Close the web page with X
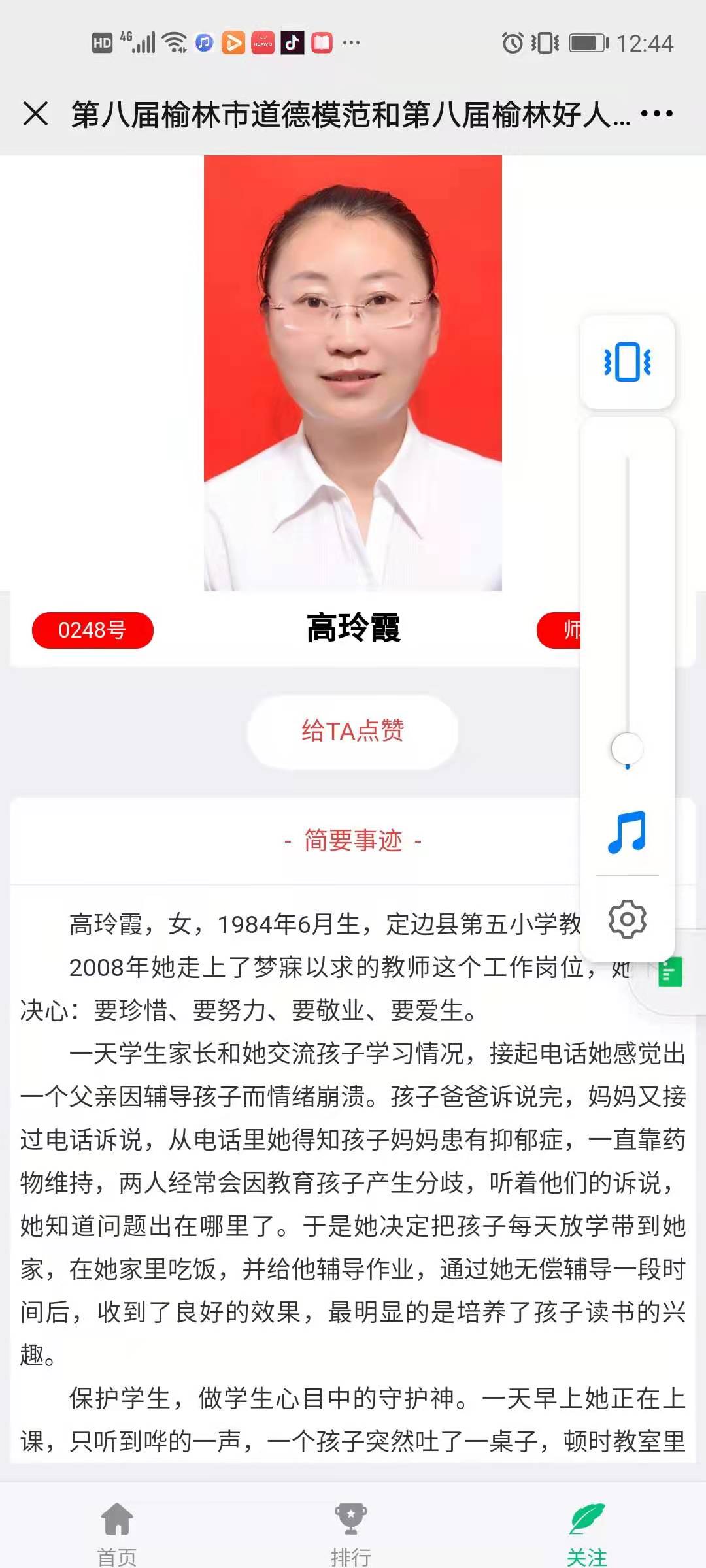 (x=35, y=114)
